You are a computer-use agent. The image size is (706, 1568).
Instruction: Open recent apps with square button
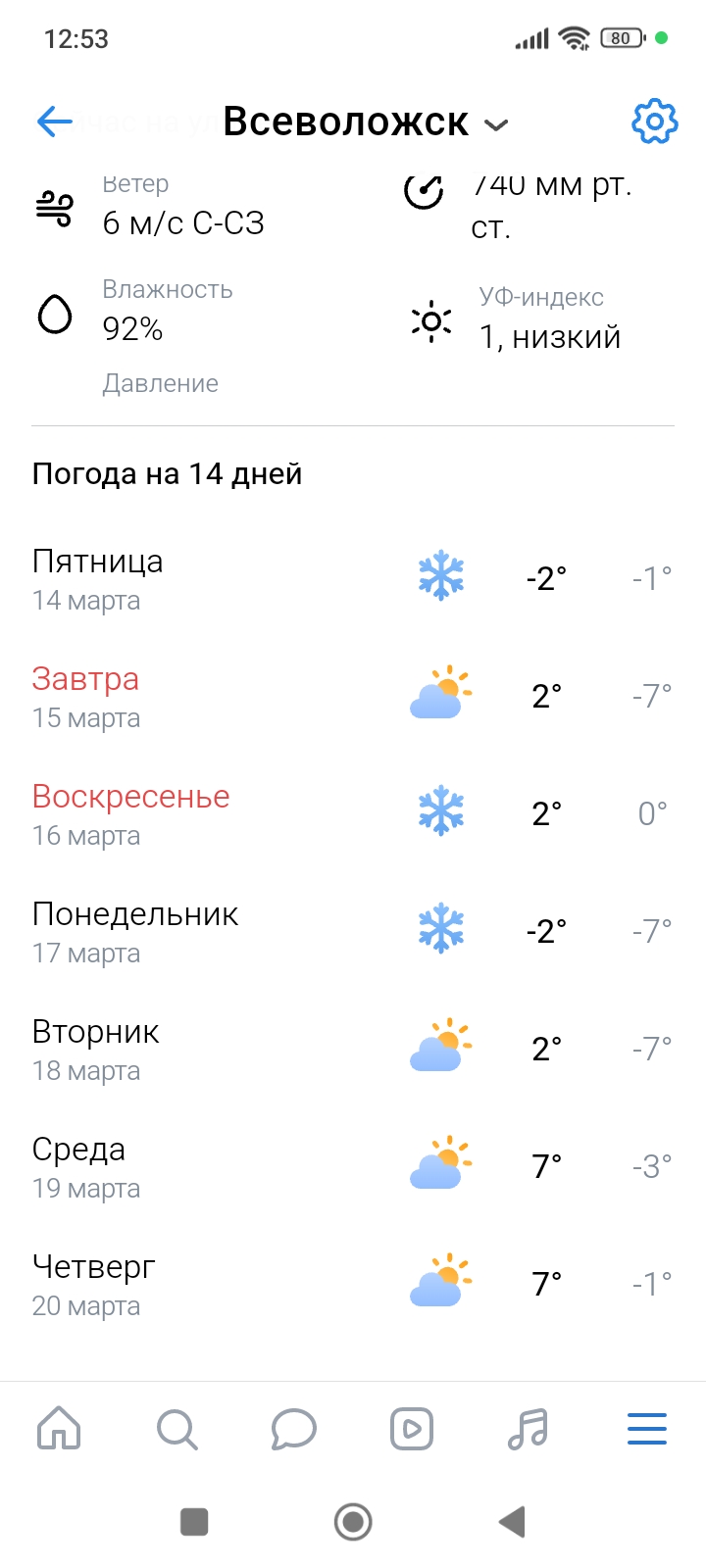coord(194,1522)
